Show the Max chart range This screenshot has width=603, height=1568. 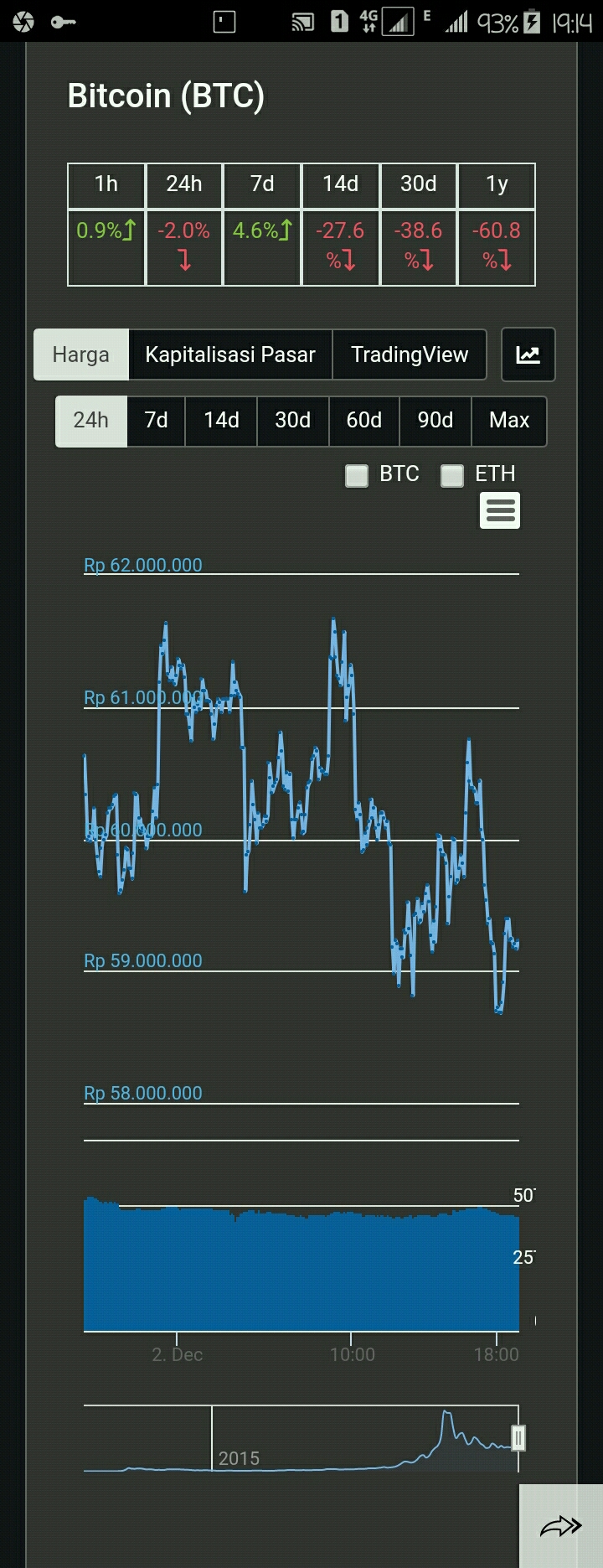(x=509, y=421)
